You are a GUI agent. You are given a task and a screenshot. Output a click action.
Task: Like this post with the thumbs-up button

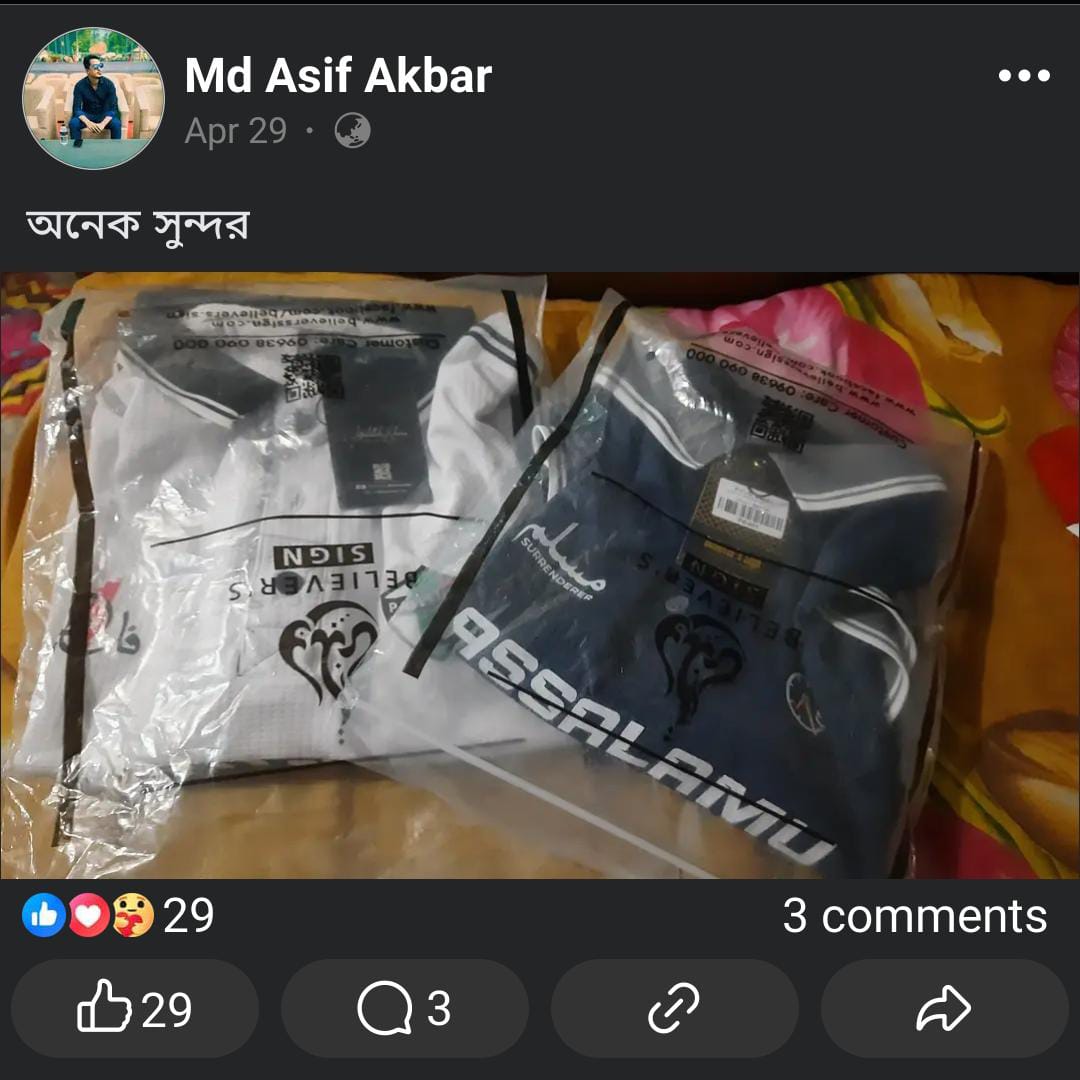pyautogui.click(x=134, y=1009)
